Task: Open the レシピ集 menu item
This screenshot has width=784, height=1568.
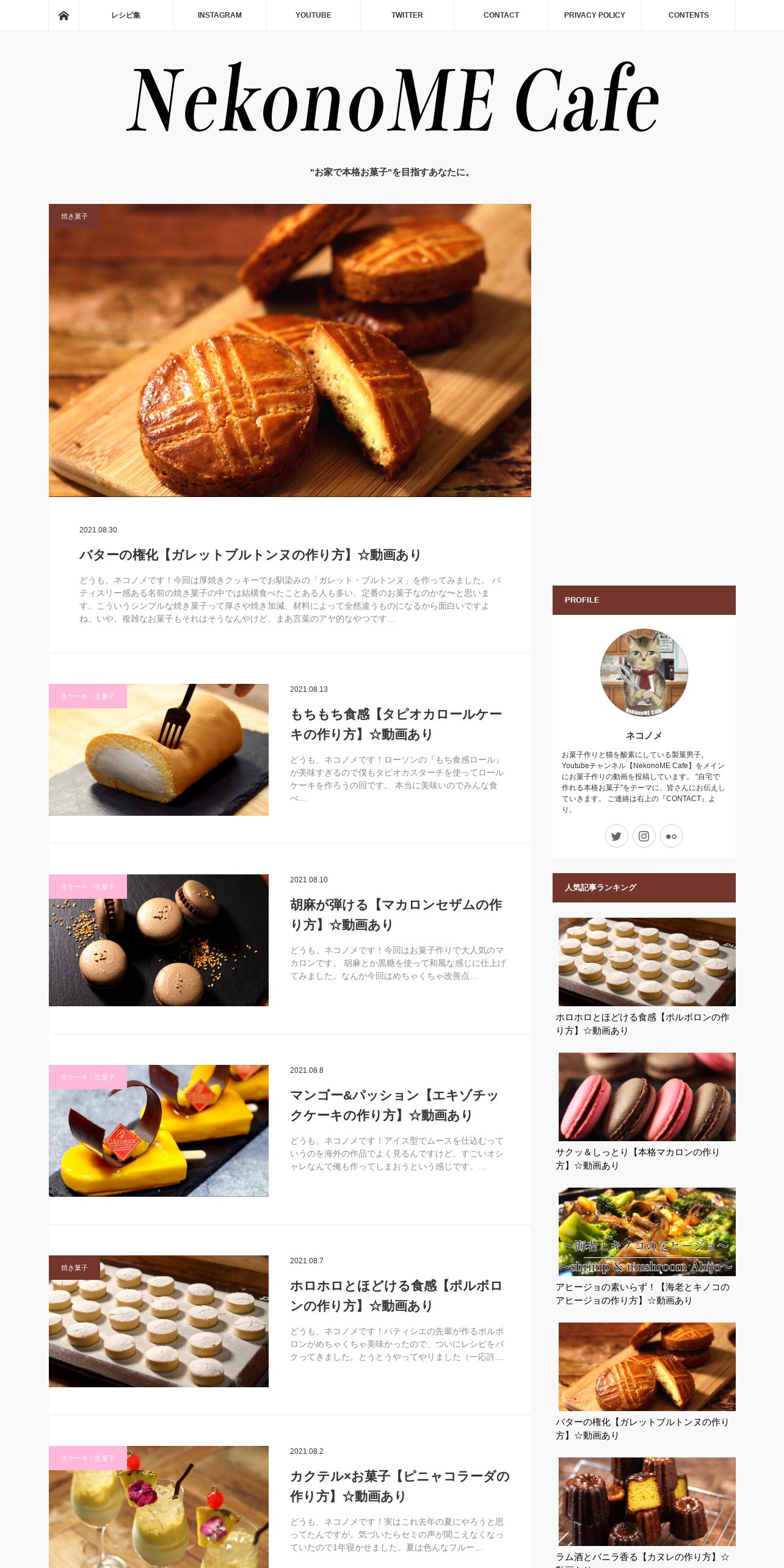Action: click(126, 15)
